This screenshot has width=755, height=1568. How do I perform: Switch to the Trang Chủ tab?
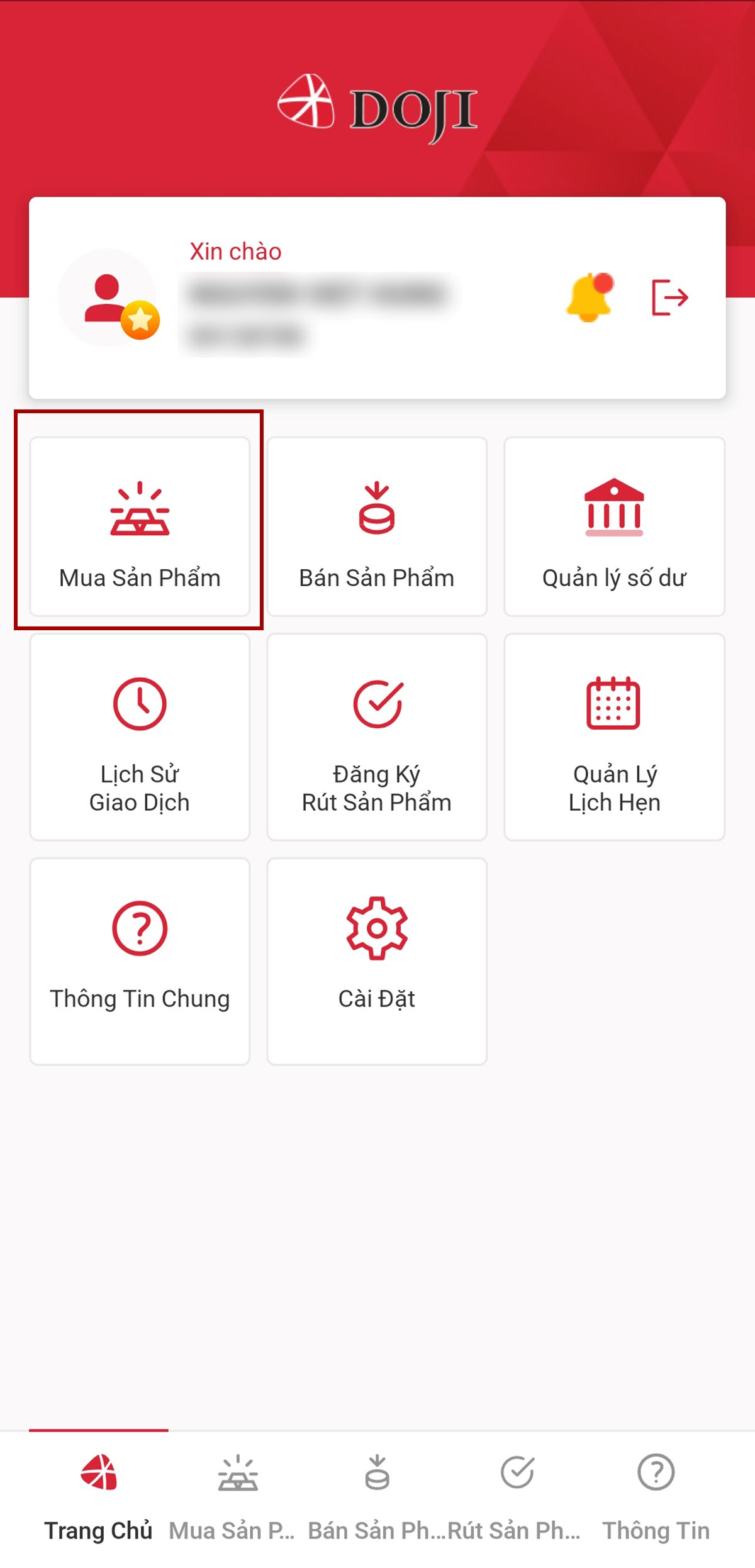coord(99,1497)
